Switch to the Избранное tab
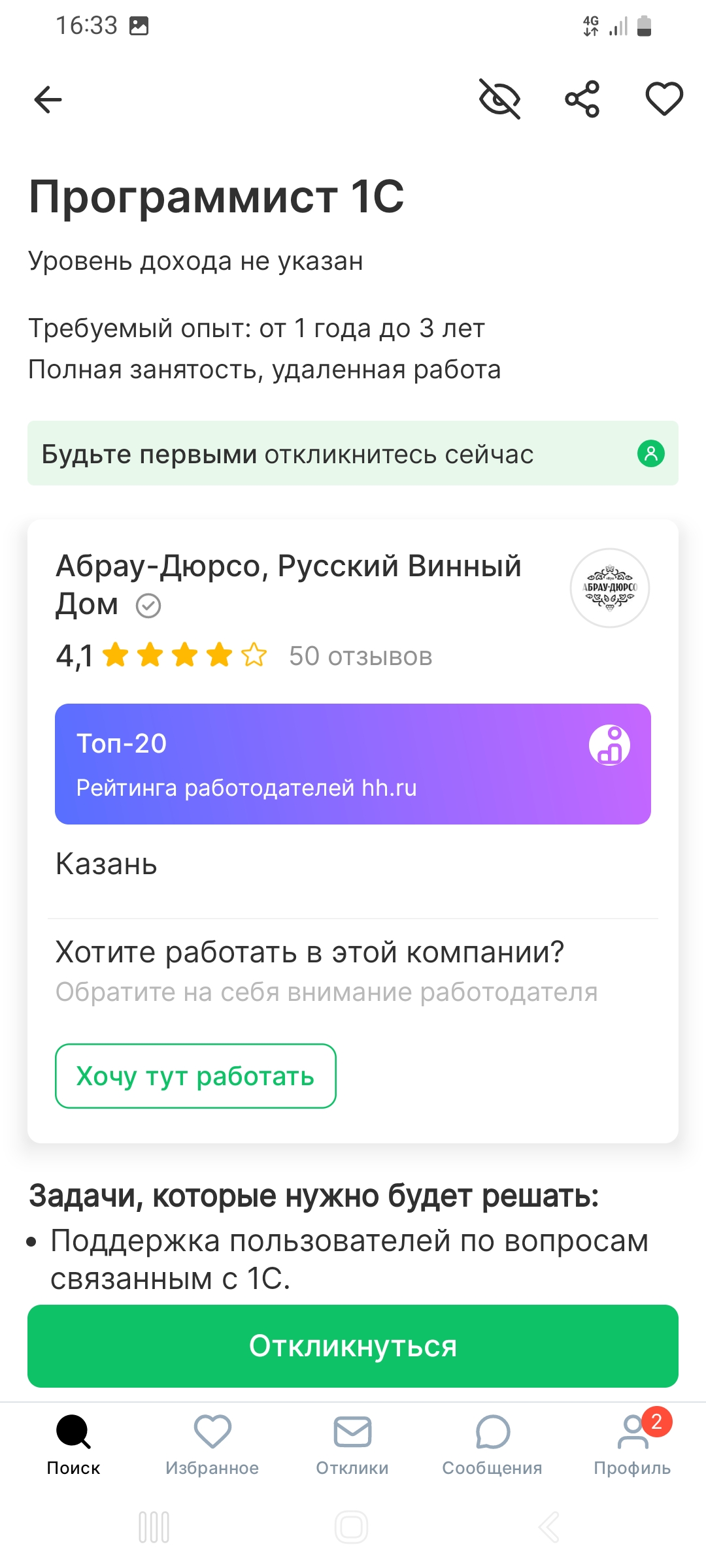This screenshot has width=706, height=1568. click(212, 1445)
